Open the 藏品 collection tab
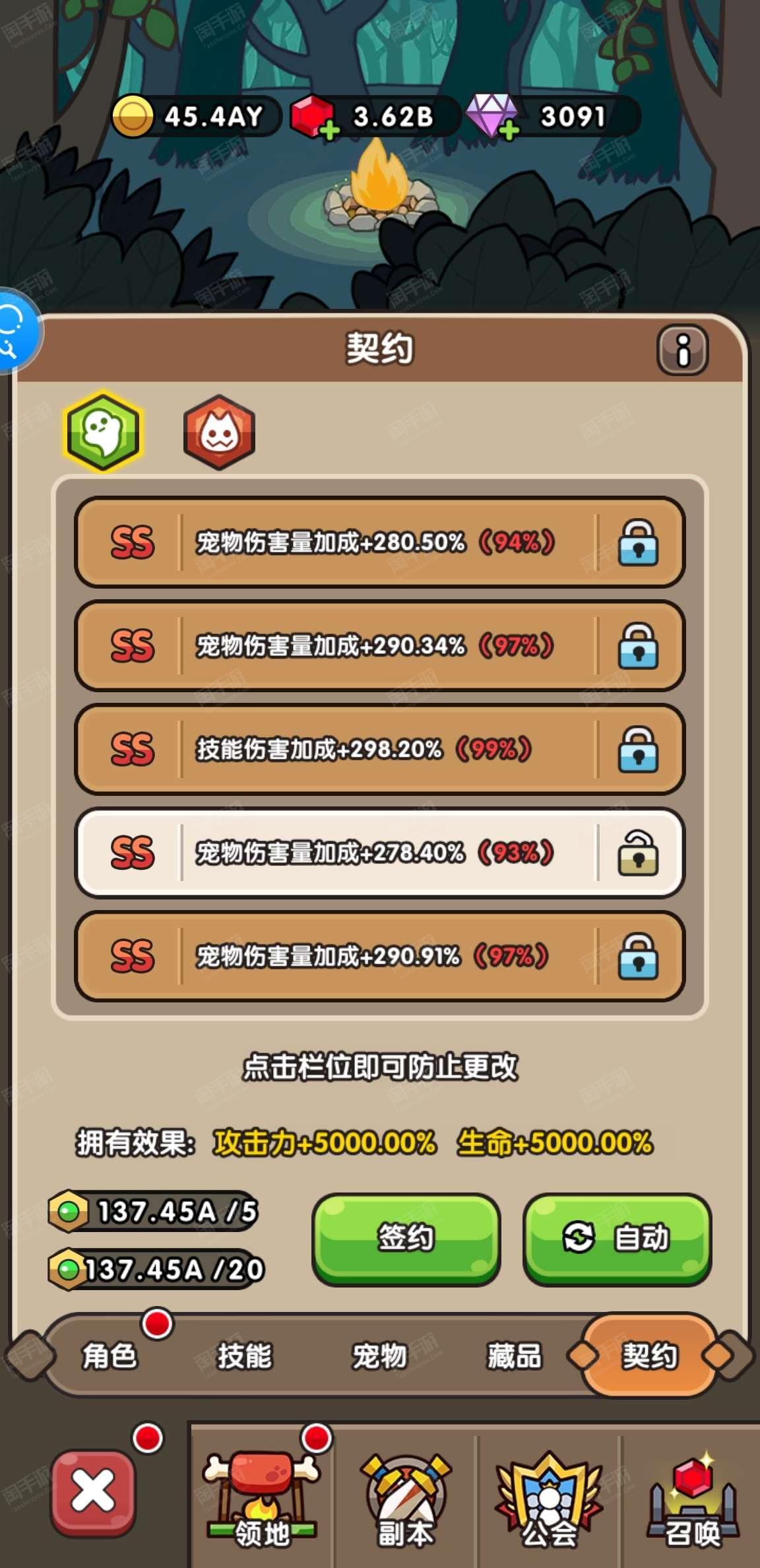760x1568 pixels. click(515, 1356)
